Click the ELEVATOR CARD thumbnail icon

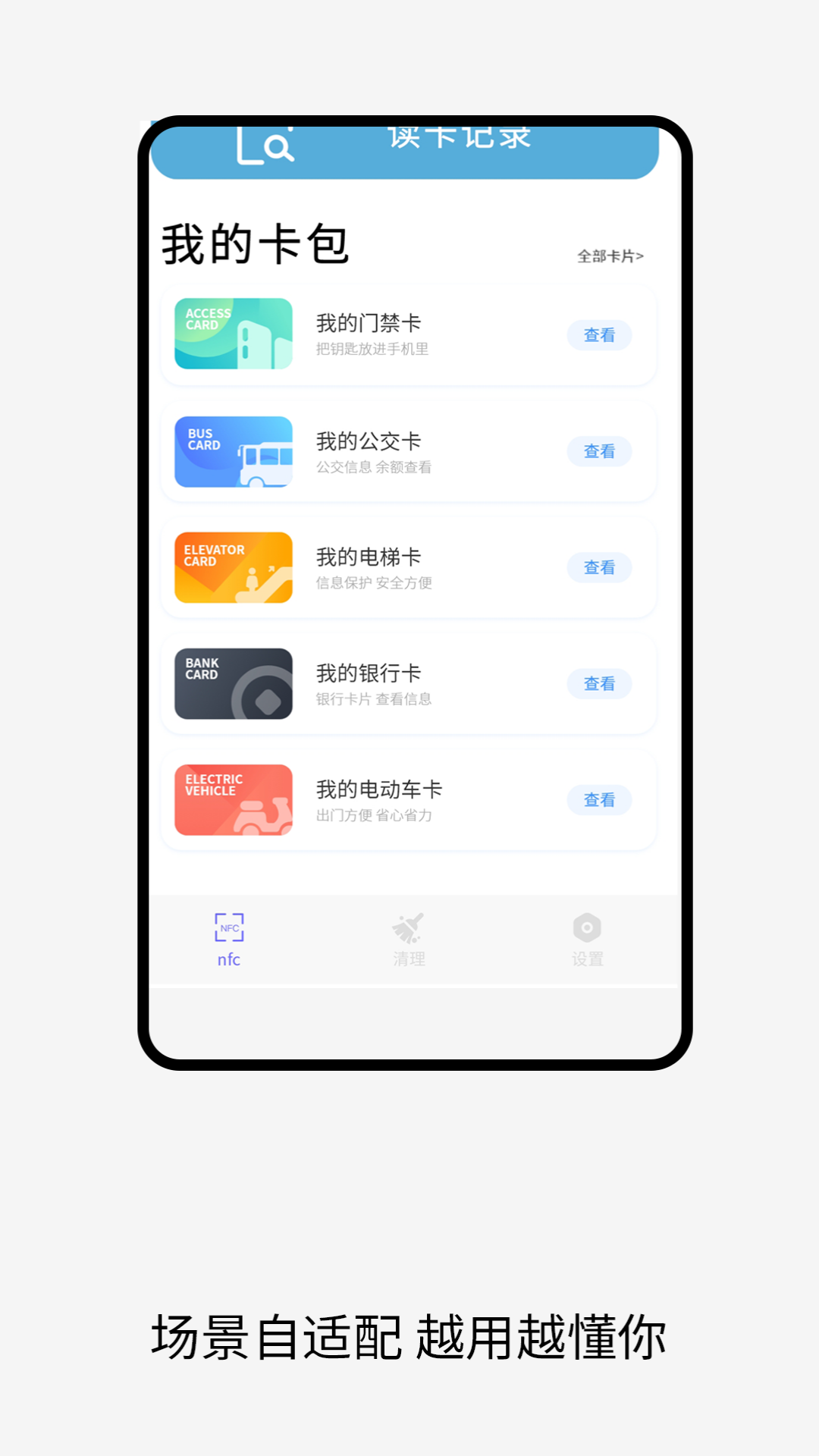232,567
